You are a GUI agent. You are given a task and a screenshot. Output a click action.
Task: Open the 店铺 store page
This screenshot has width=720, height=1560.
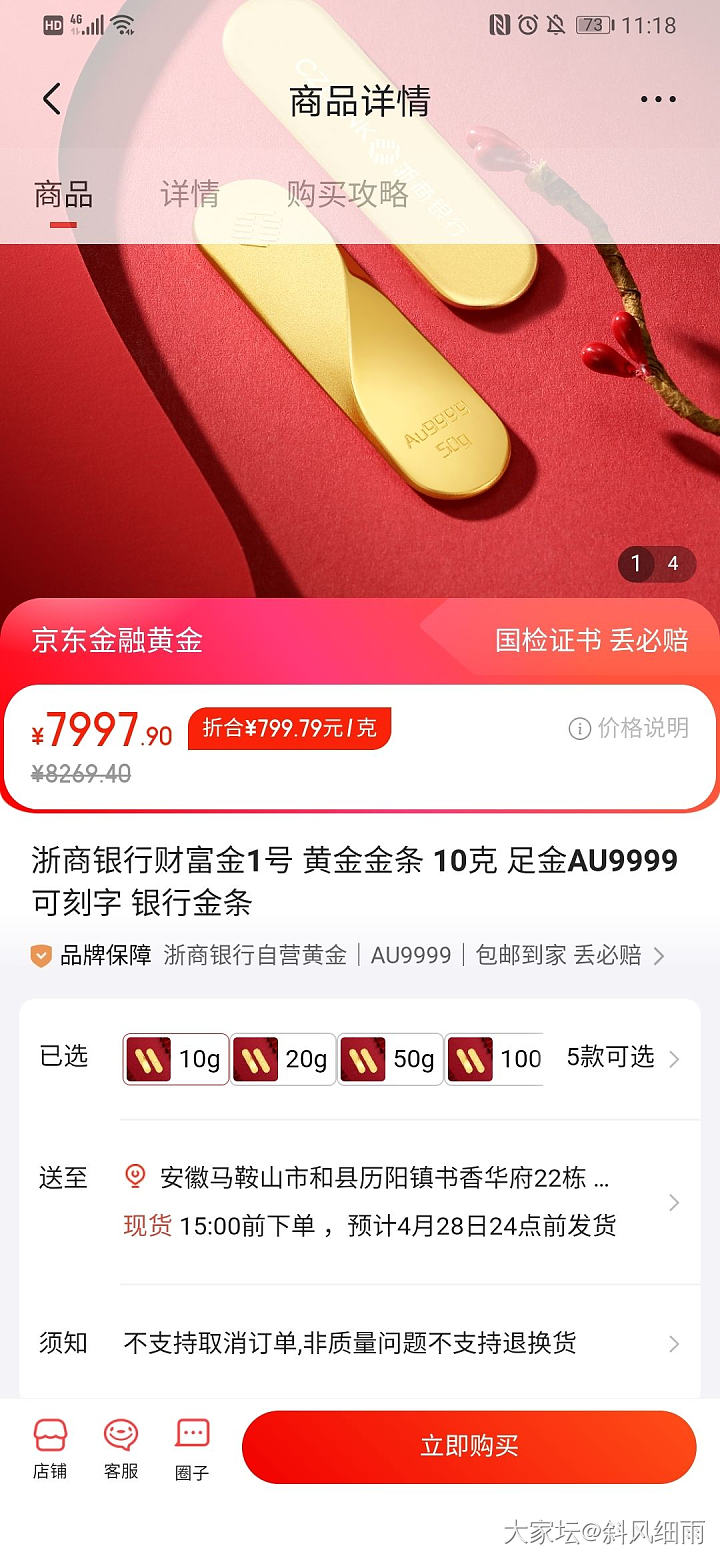click(50, 1448)
